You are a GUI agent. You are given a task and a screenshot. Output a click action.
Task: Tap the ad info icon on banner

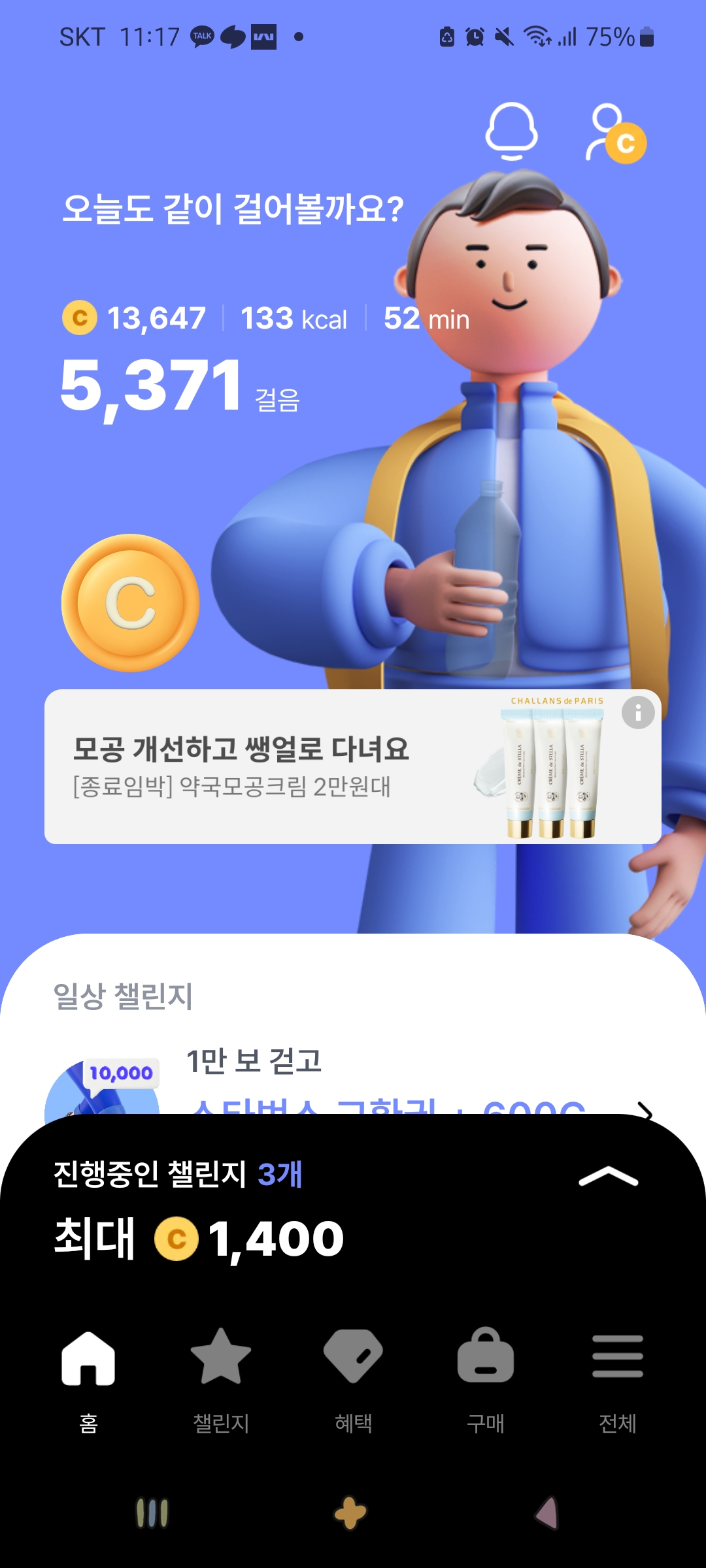(x=638, y=712)
